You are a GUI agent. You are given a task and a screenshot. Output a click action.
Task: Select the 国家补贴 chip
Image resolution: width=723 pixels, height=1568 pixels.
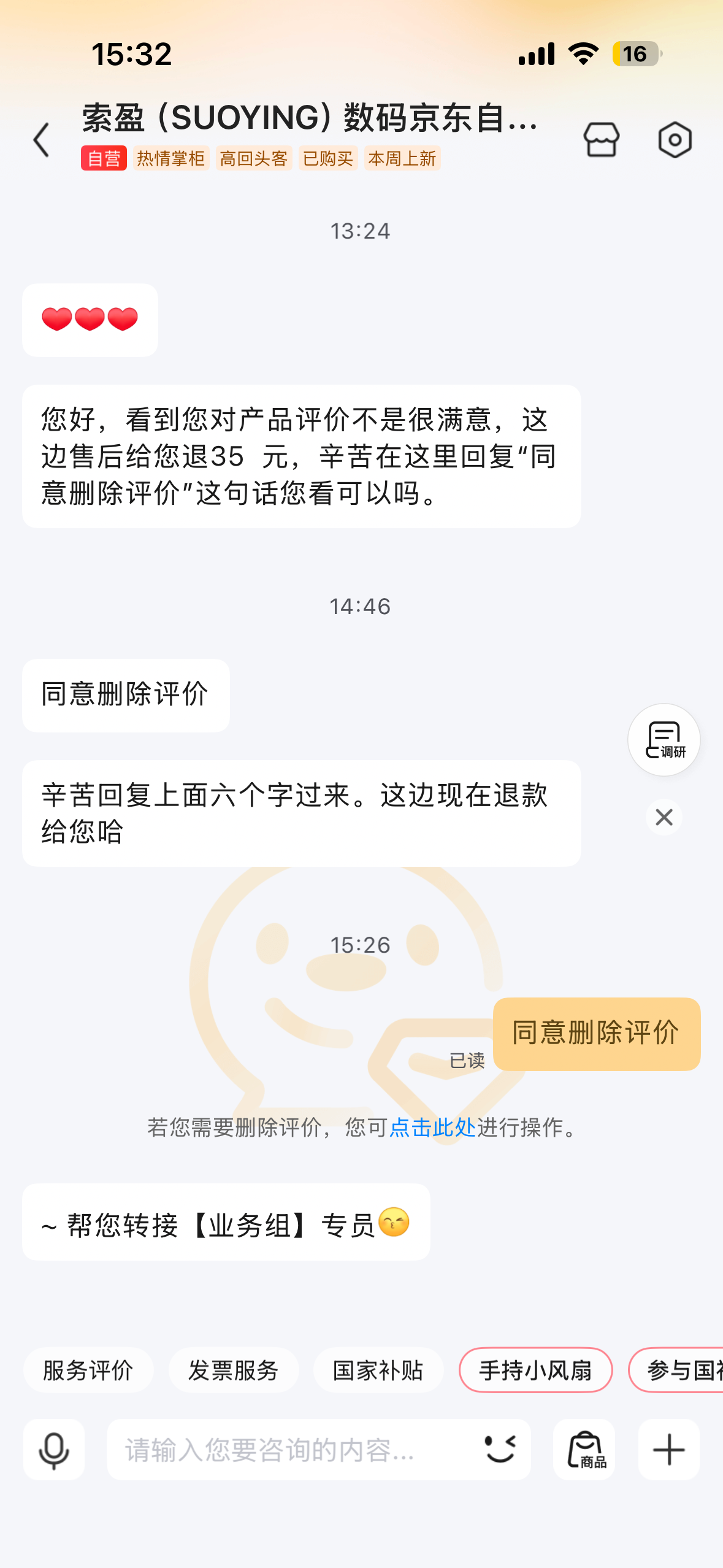click(378, 1370)
